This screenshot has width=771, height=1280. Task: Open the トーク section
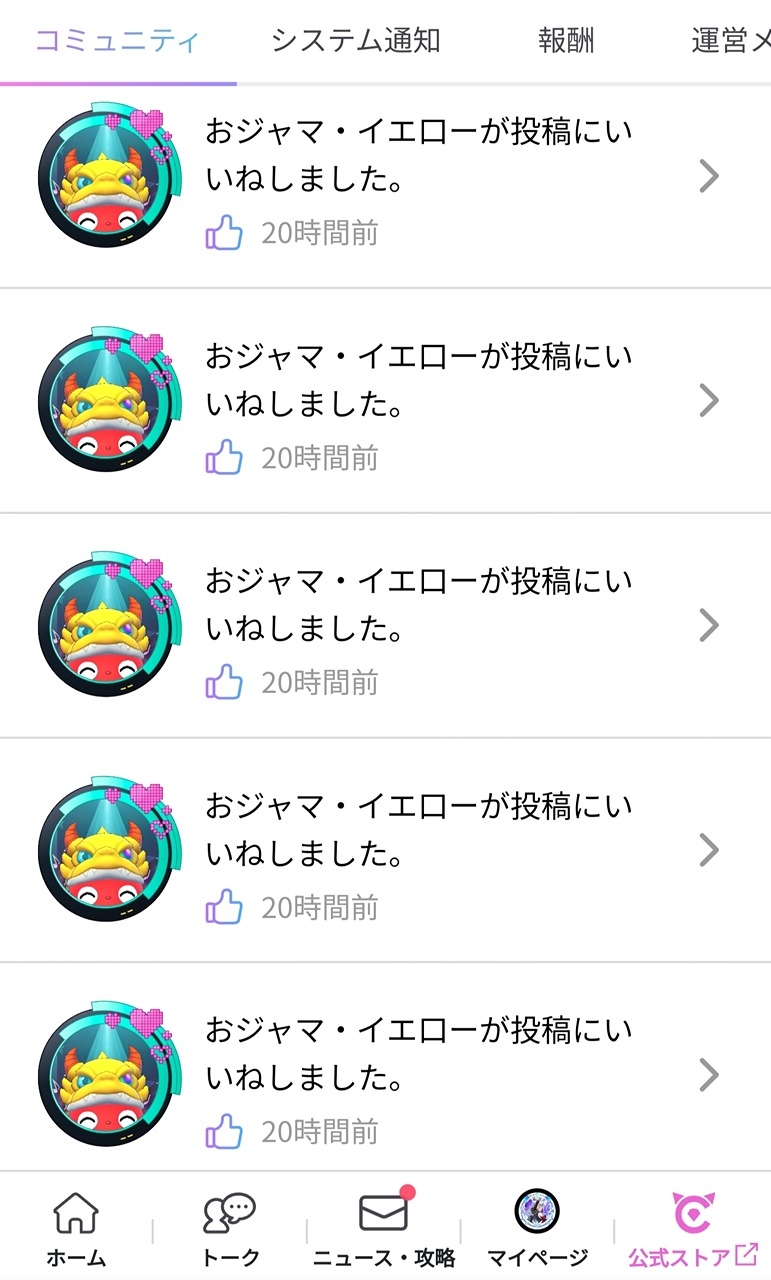click(x=230, y=1229)
